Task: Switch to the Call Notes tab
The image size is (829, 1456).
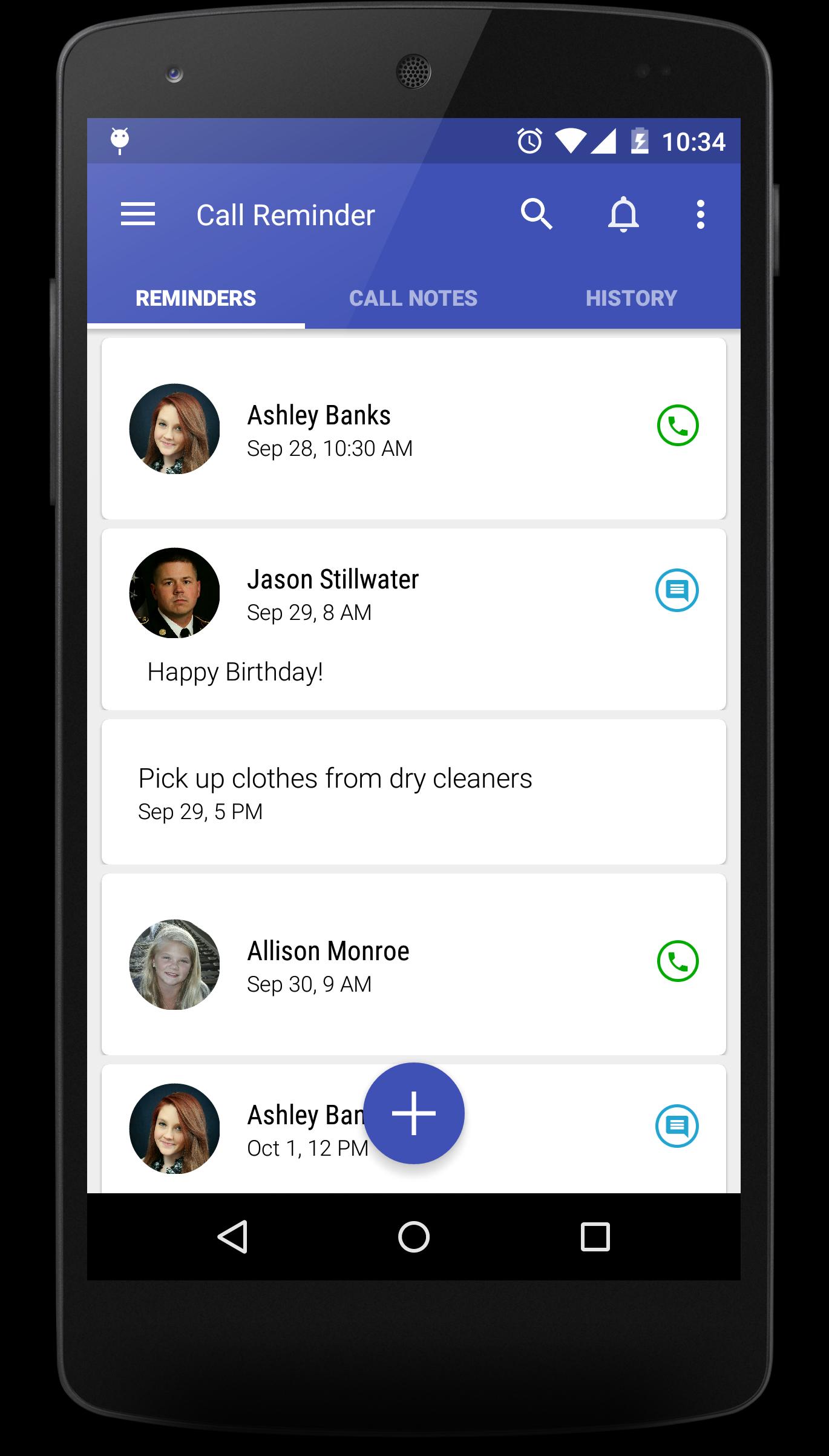Action: [x=413, y=298]
